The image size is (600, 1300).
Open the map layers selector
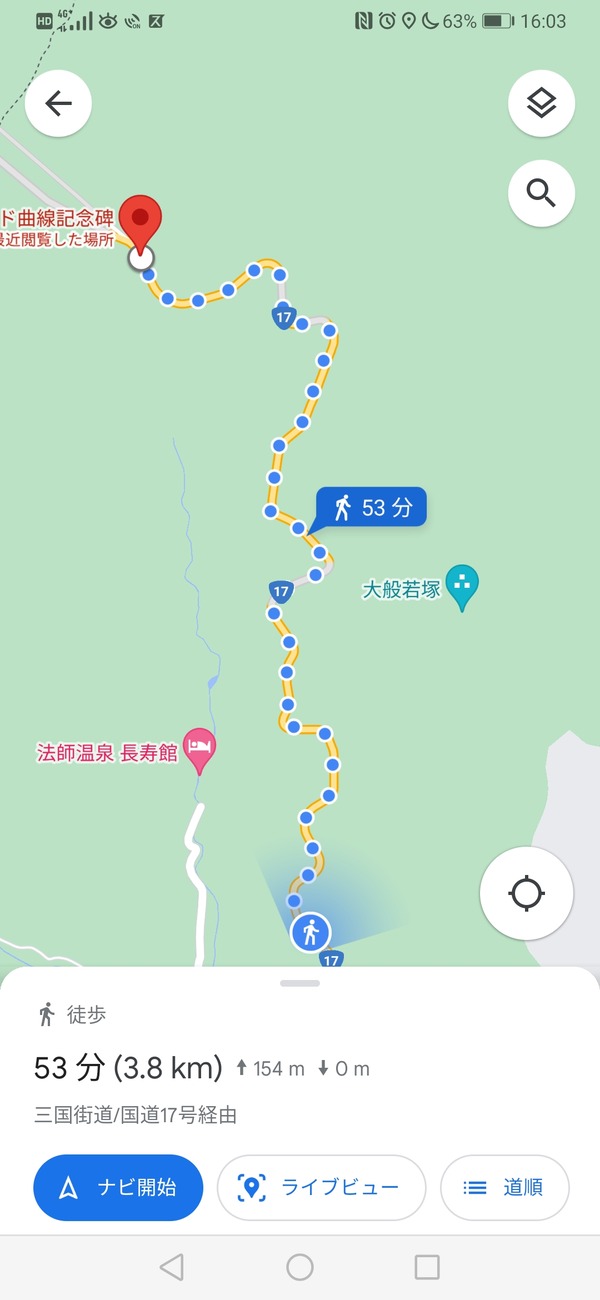pyautogui.click(x=541, y=103)
